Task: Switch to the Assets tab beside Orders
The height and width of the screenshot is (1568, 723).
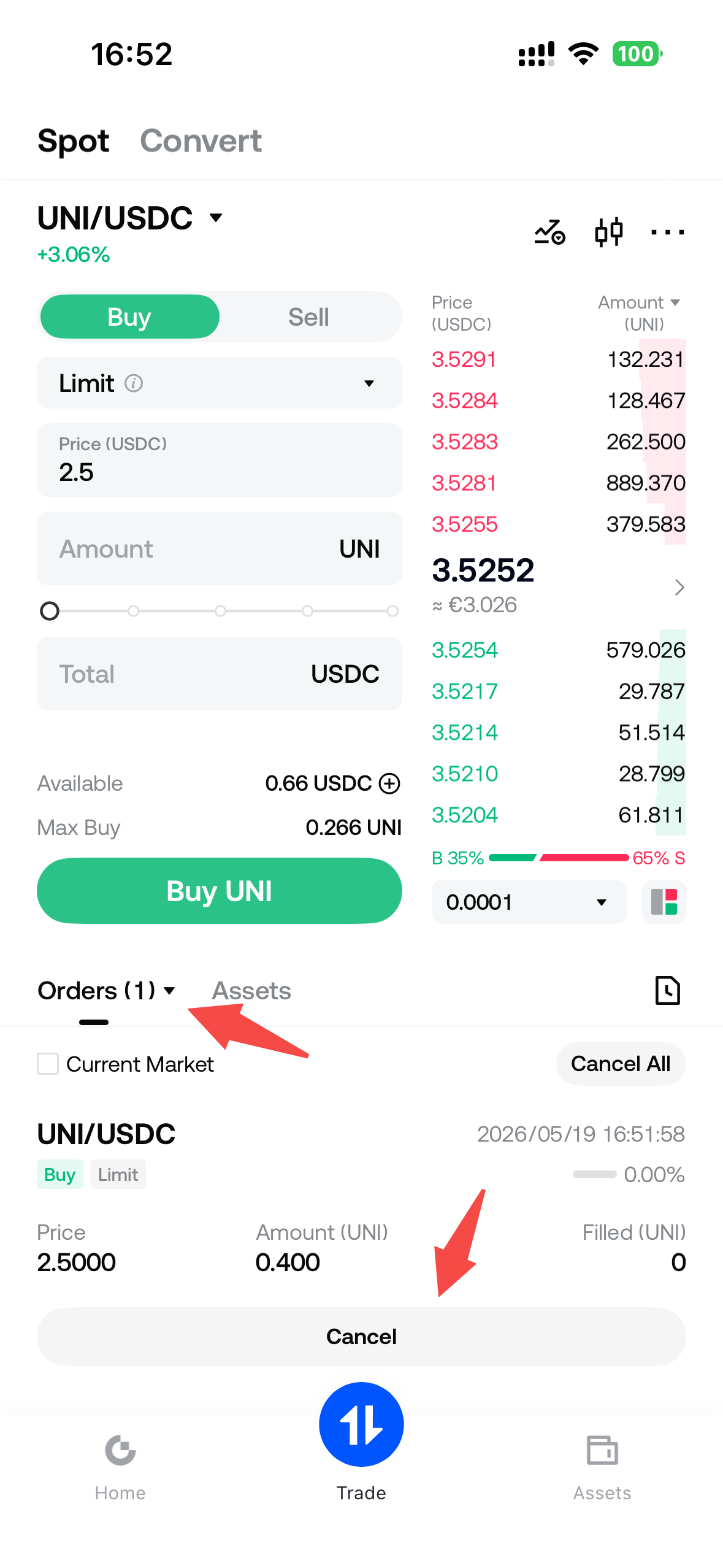Action: click(x=251, y=991)
